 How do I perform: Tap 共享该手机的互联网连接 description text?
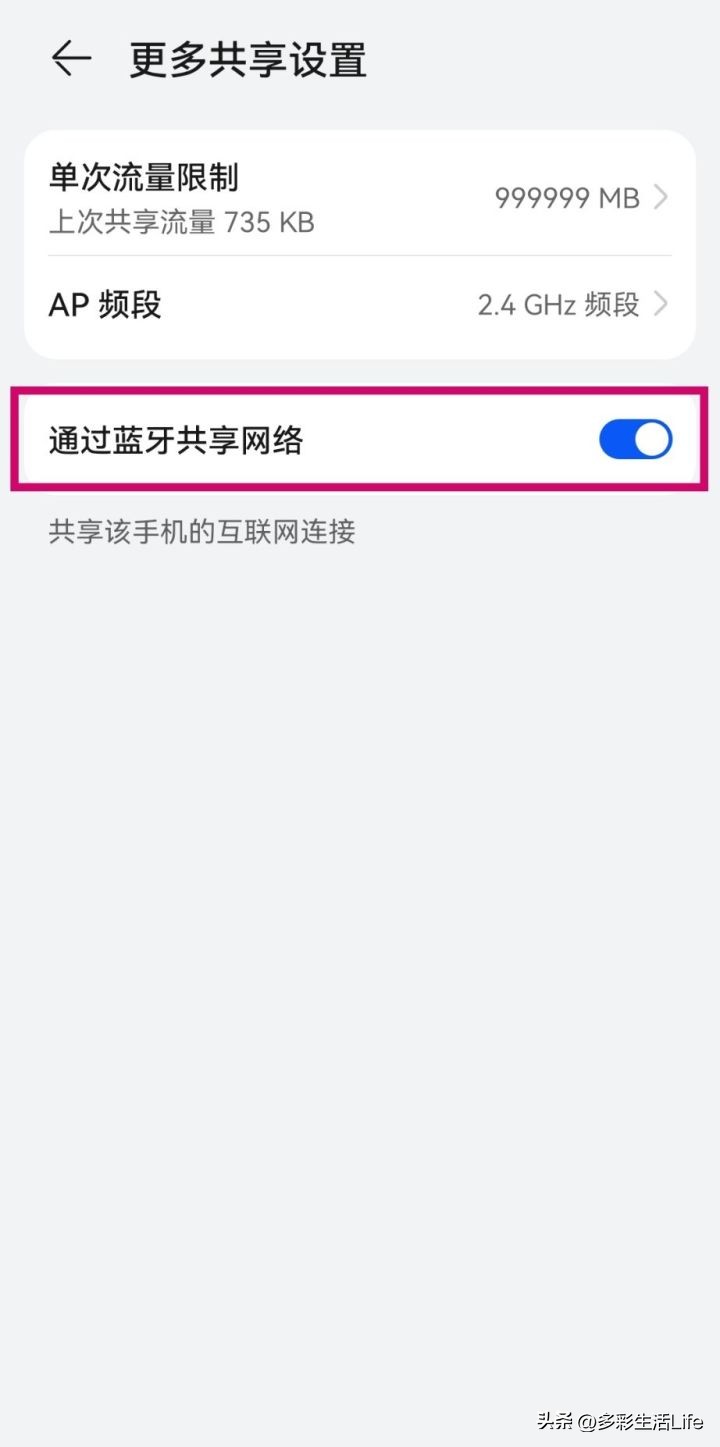pyautogui.click(x=200, y=532)
